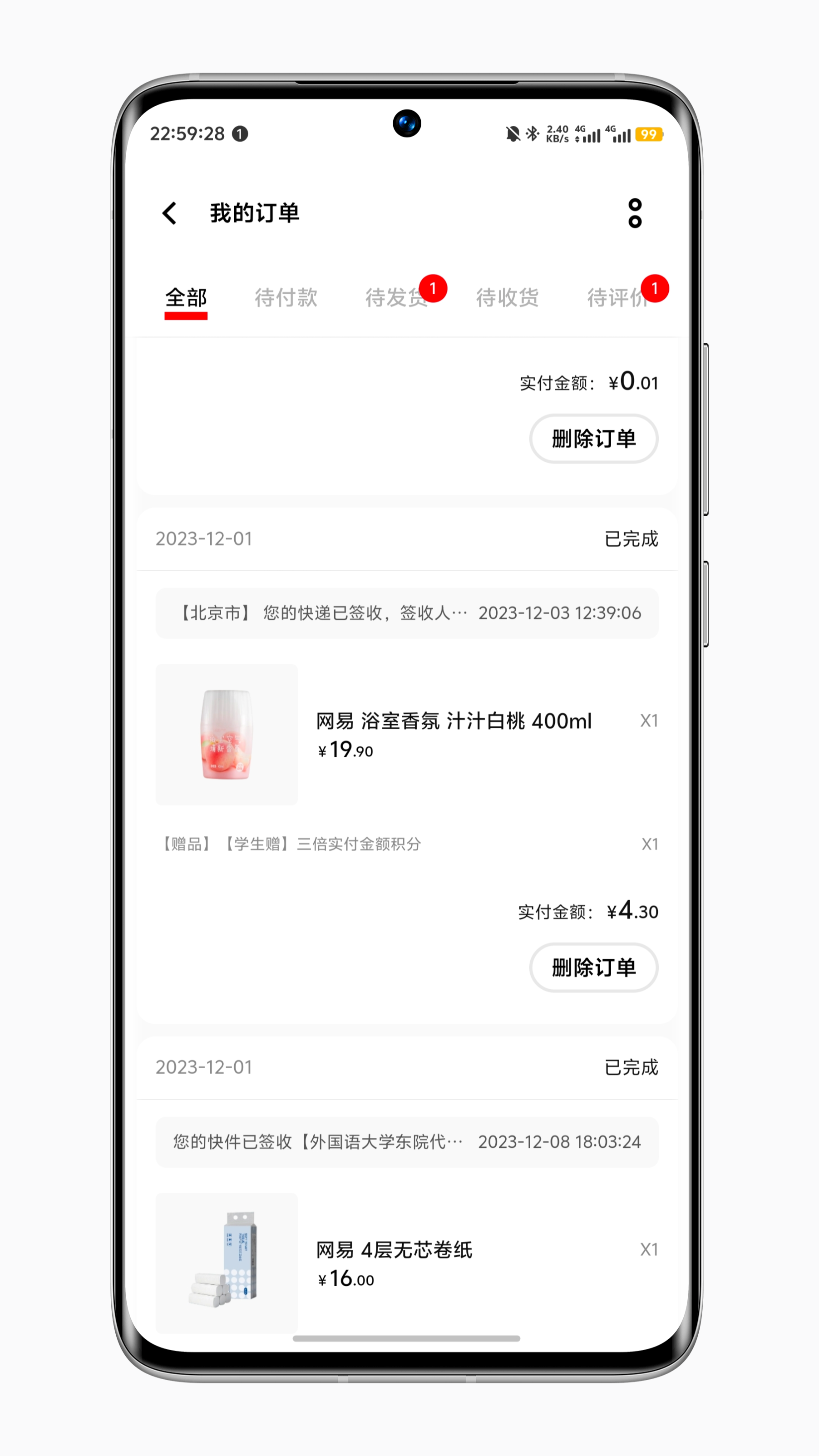Switch to the 待付款 tab

point(286,298)
